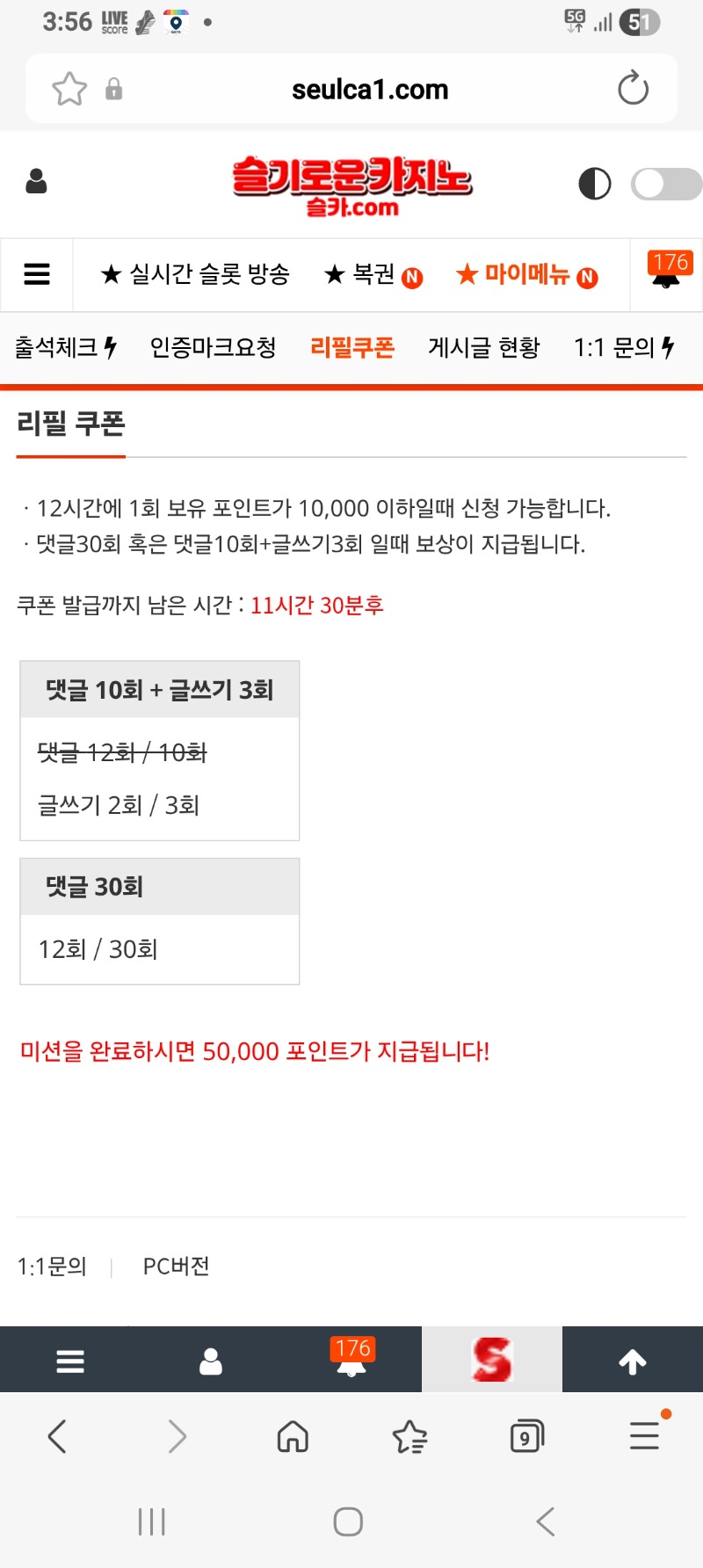Select 마이메뉴 in the top menu

[526, 275]
